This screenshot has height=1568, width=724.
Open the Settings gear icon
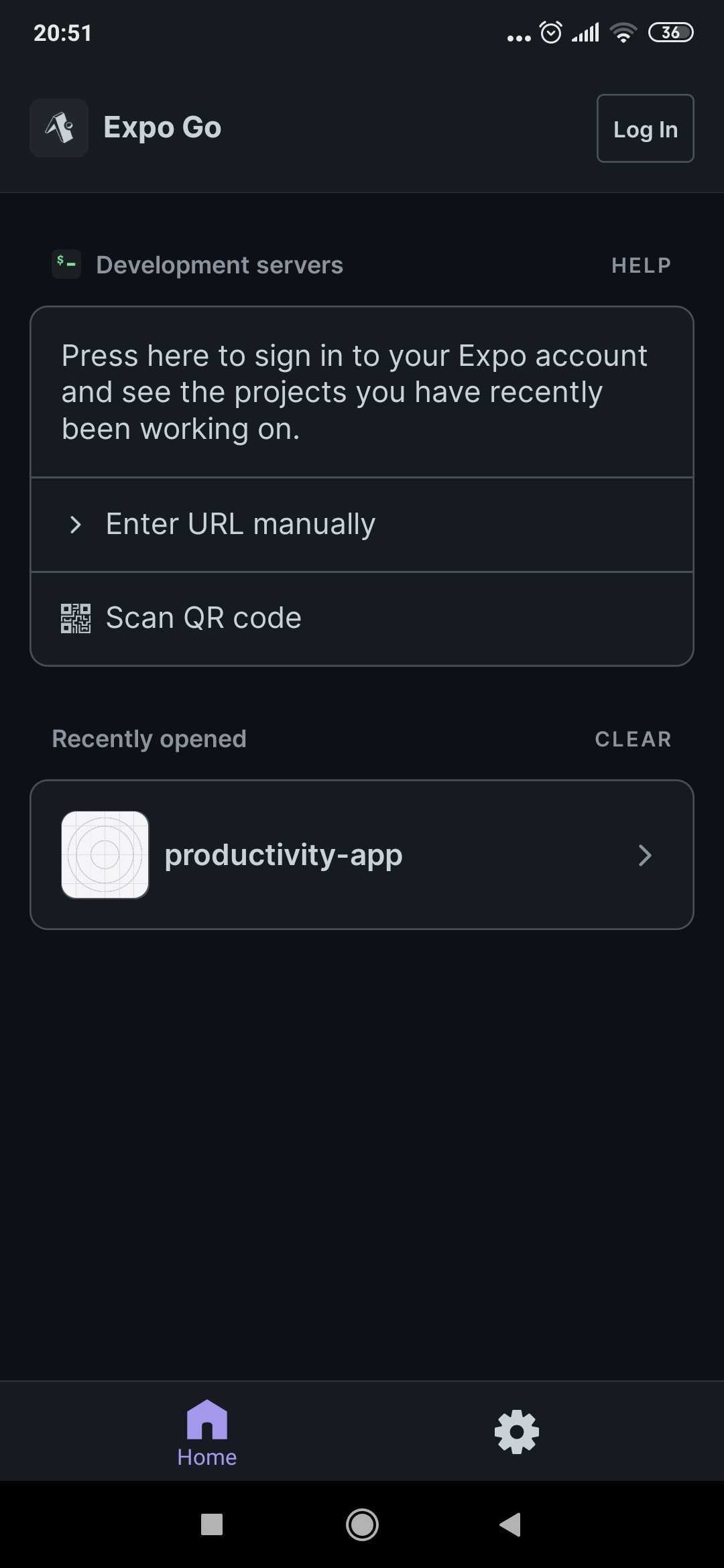pyautogui.click(x=516, y=1431)
